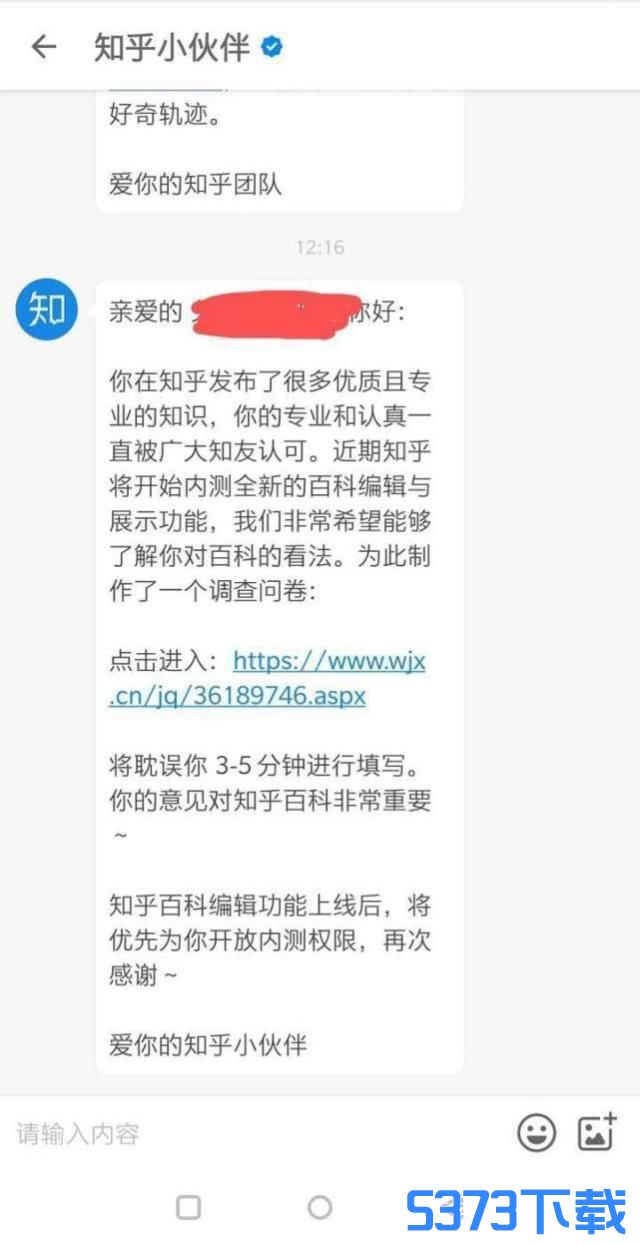The image size is (640, 1244).
Task: Attach an image to the message
Action: (597, 1132)
